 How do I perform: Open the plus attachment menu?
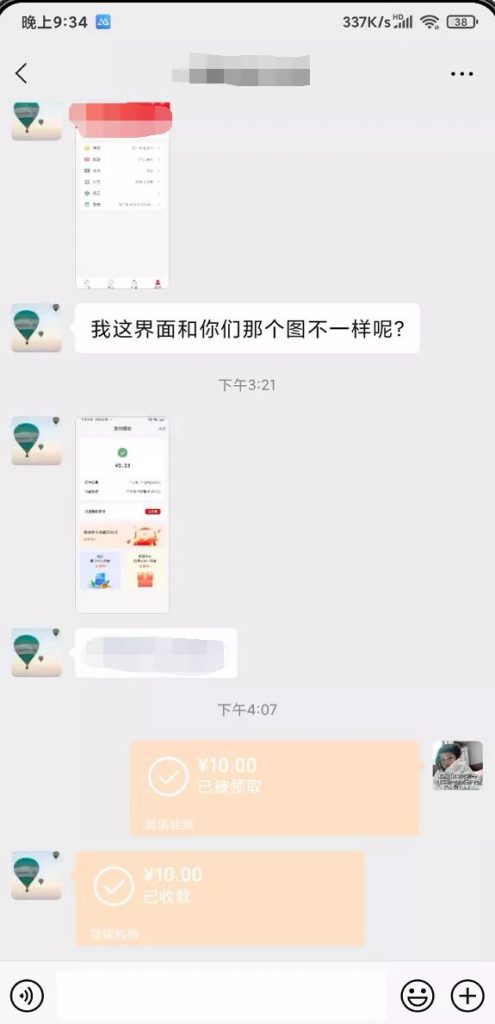[x=468, y=996]
